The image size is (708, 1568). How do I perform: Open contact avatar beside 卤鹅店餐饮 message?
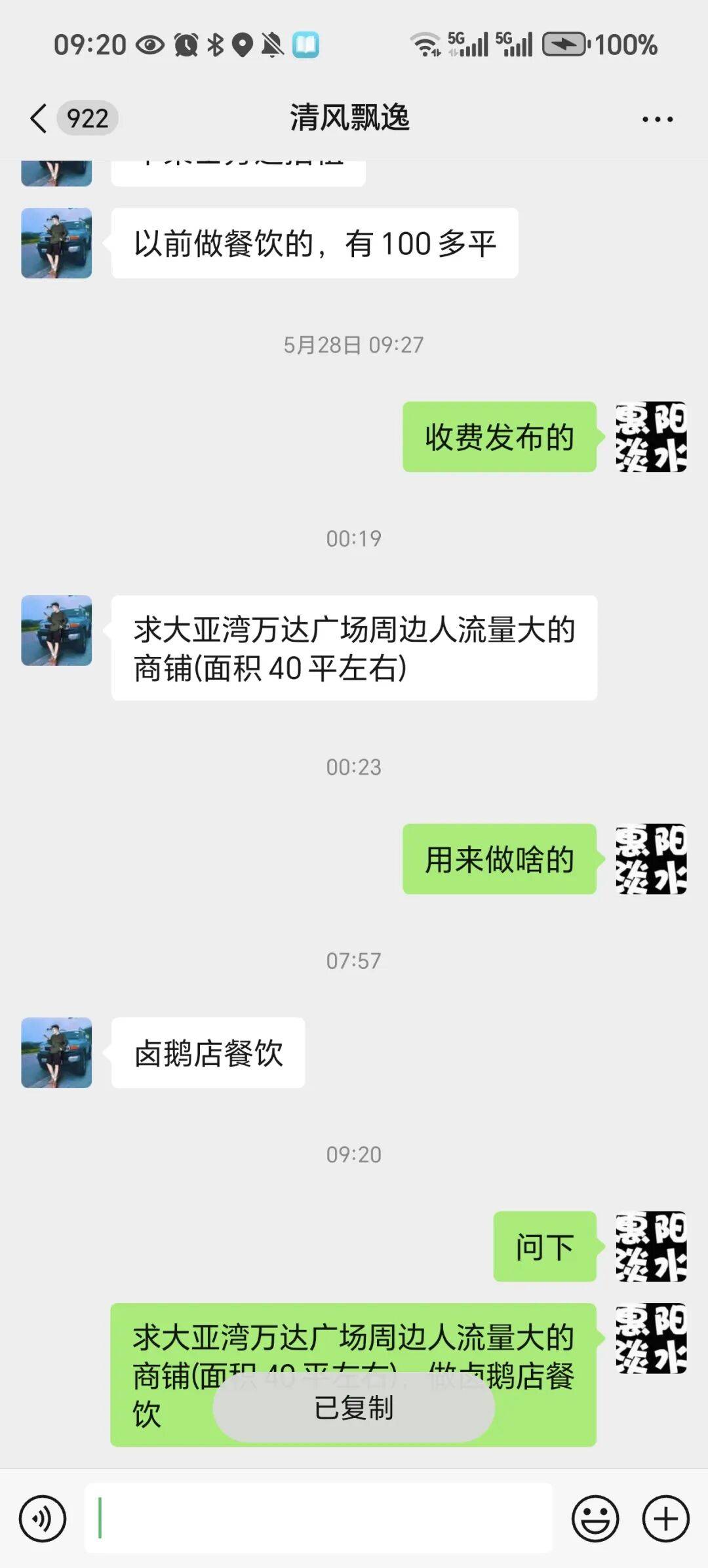(x=56, y=1053)
